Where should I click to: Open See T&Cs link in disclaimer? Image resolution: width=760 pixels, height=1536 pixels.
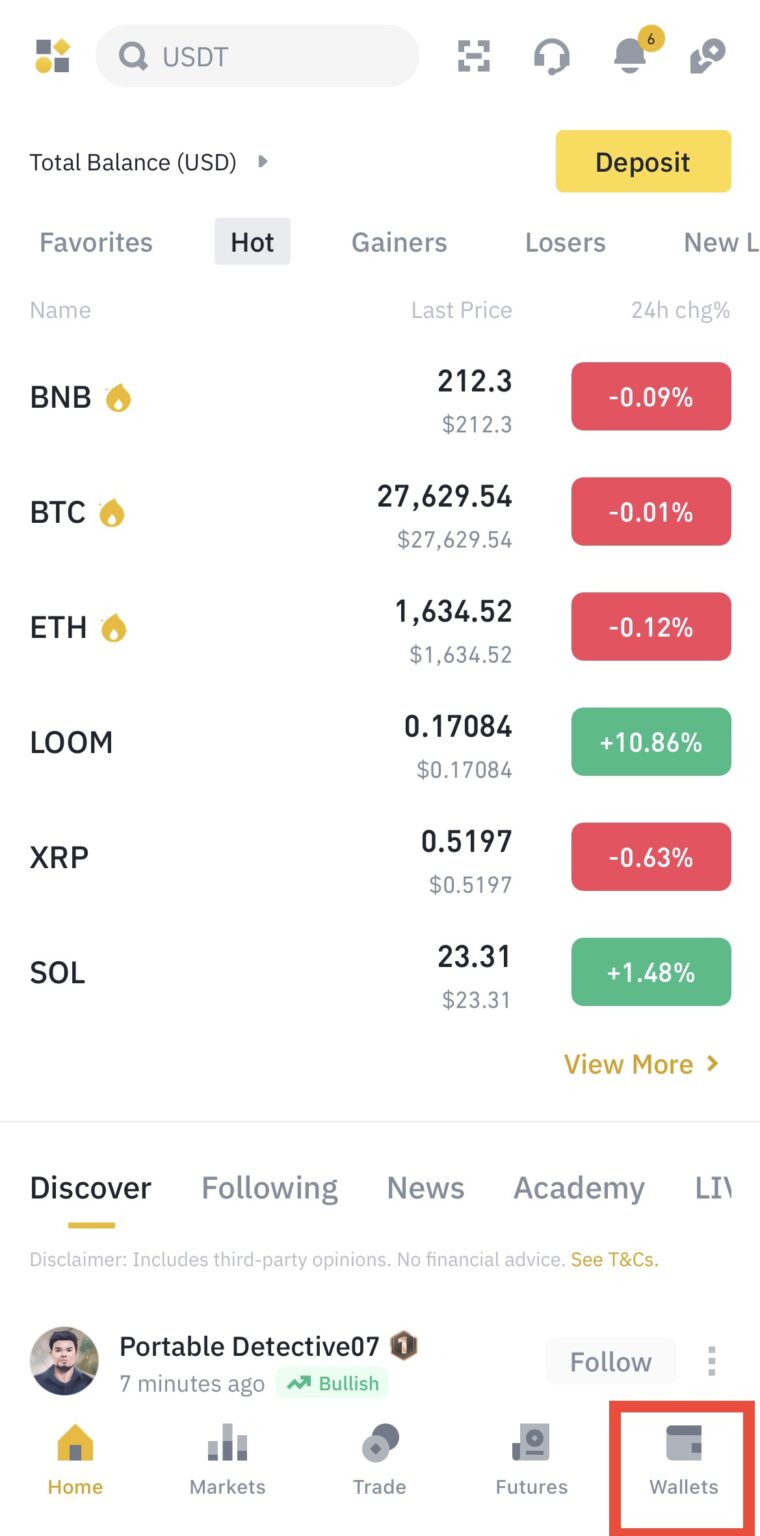[614, 1259]
